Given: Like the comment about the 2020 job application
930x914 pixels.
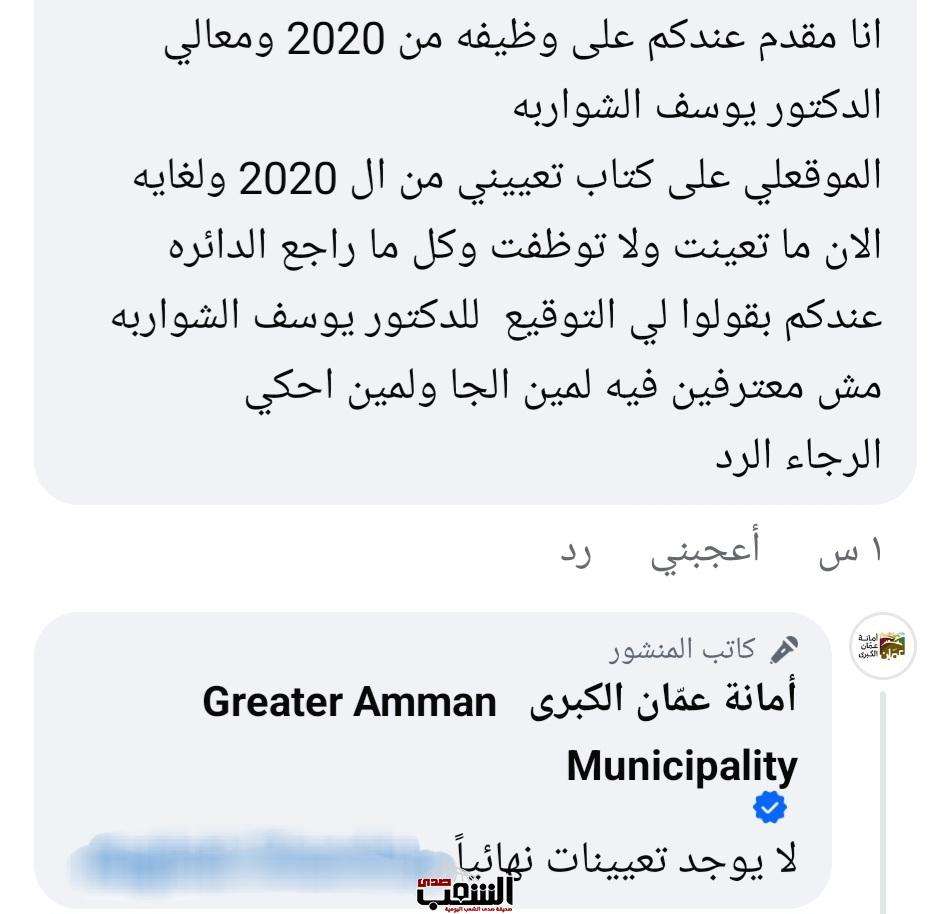Looking at the screenshot, I should [x=691, y=553].
